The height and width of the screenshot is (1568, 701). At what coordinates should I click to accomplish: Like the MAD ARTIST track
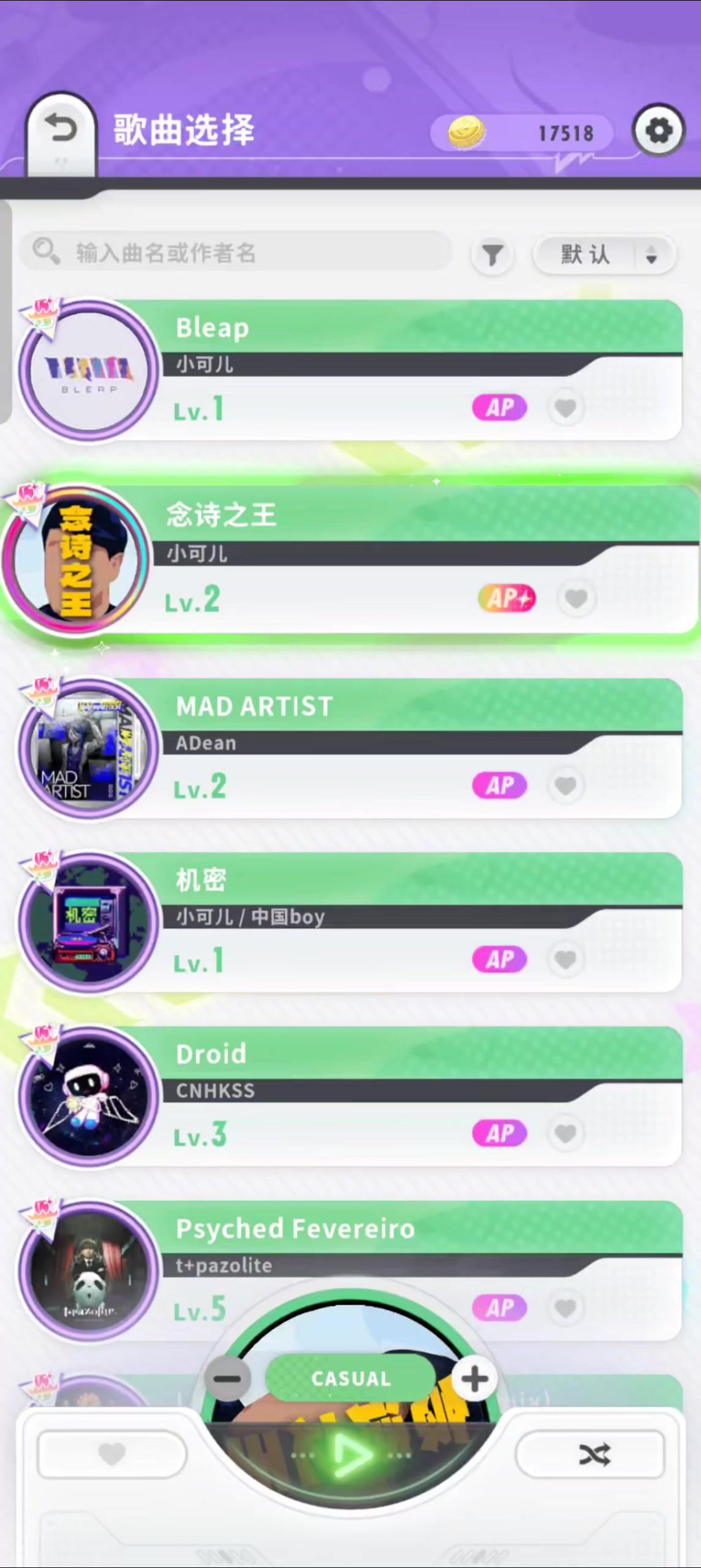pos(565,786)
